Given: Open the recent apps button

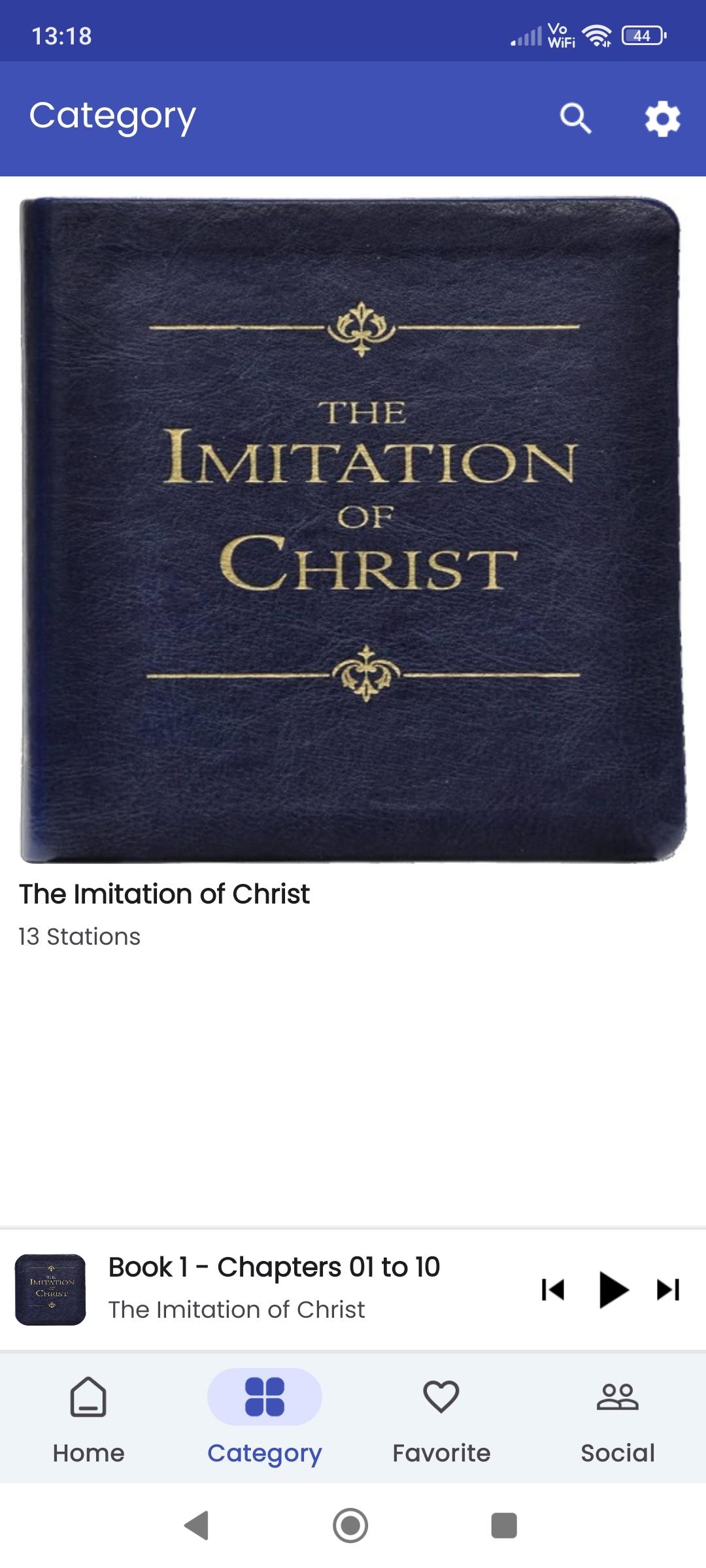Looking at the screenshot, I should (x=504, y=1526).
